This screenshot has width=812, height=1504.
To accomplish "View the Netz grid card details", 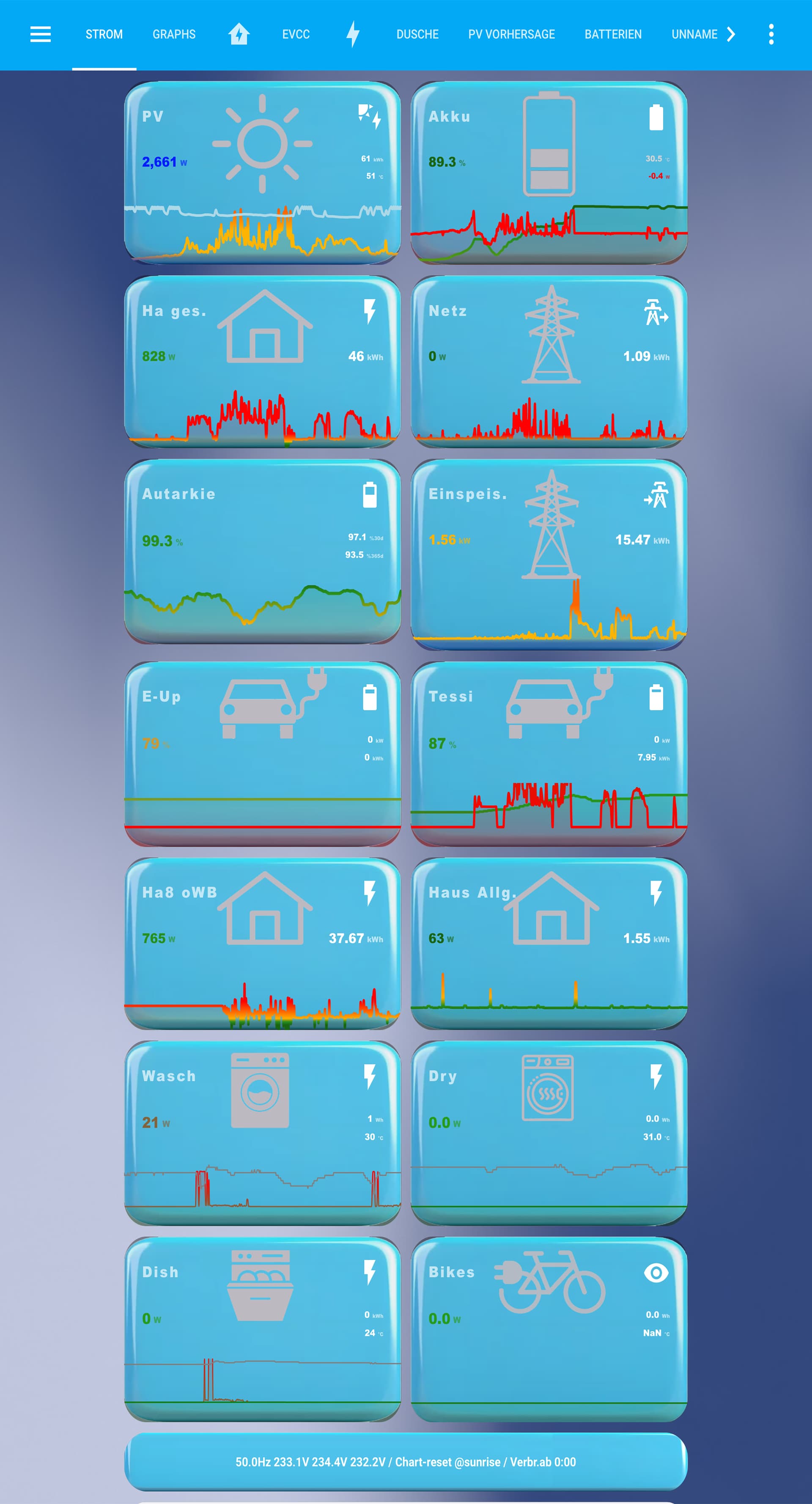I will pos(549,362).
